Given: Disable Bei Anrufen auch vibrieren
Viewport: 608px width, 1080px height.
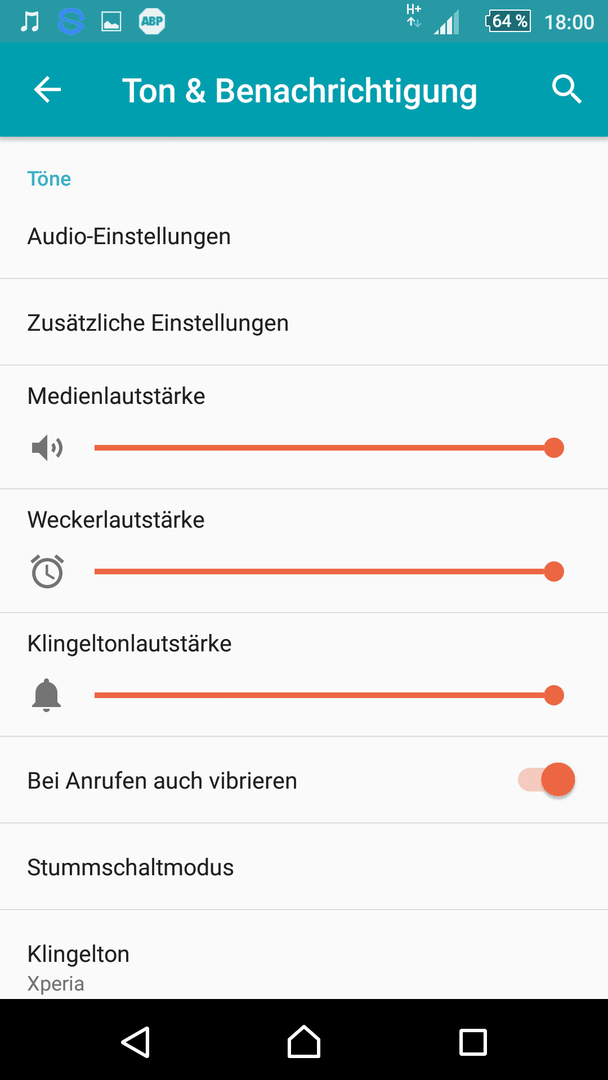Looking at the screenshot, I should tap(546, 780).
